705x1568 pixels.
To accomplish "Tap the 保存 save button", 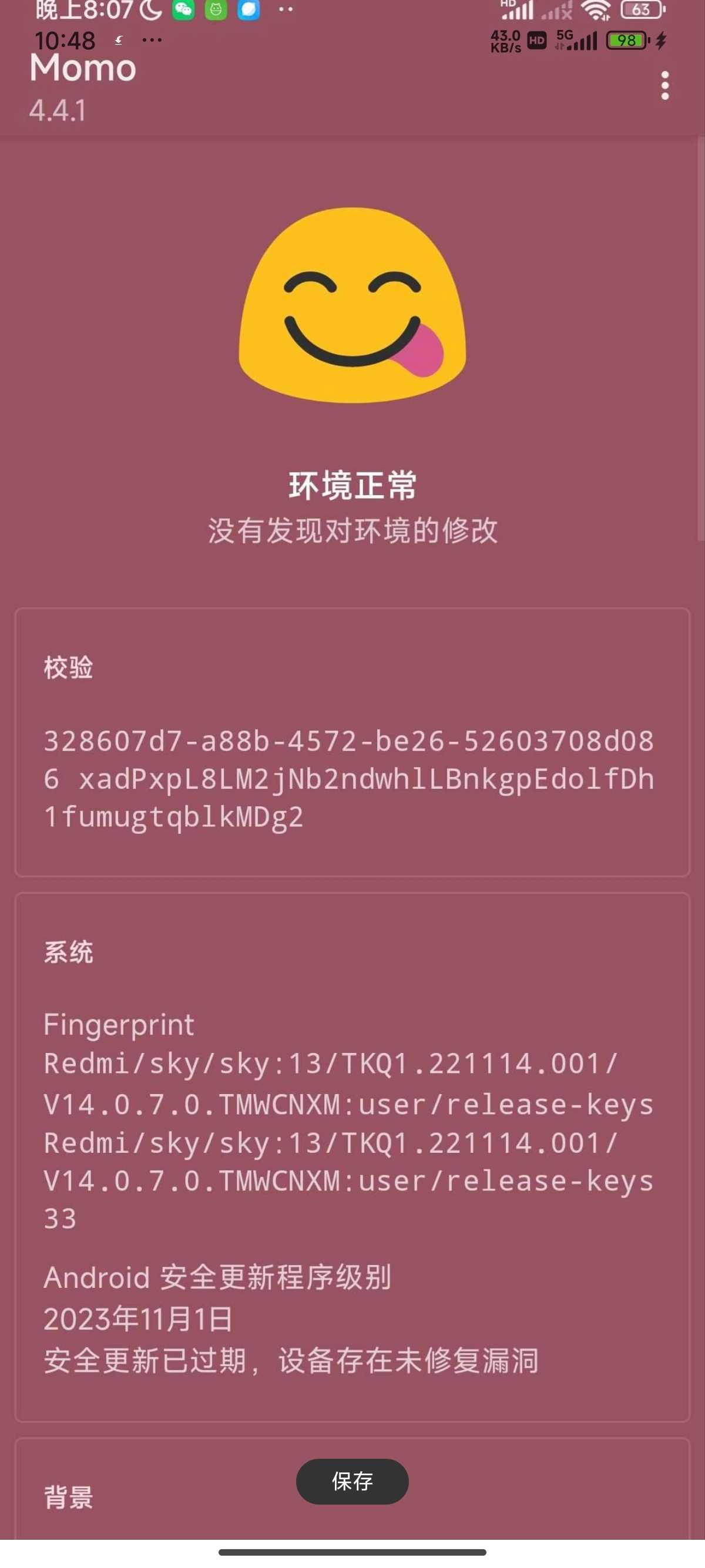I will click(x=352, y=1480).
